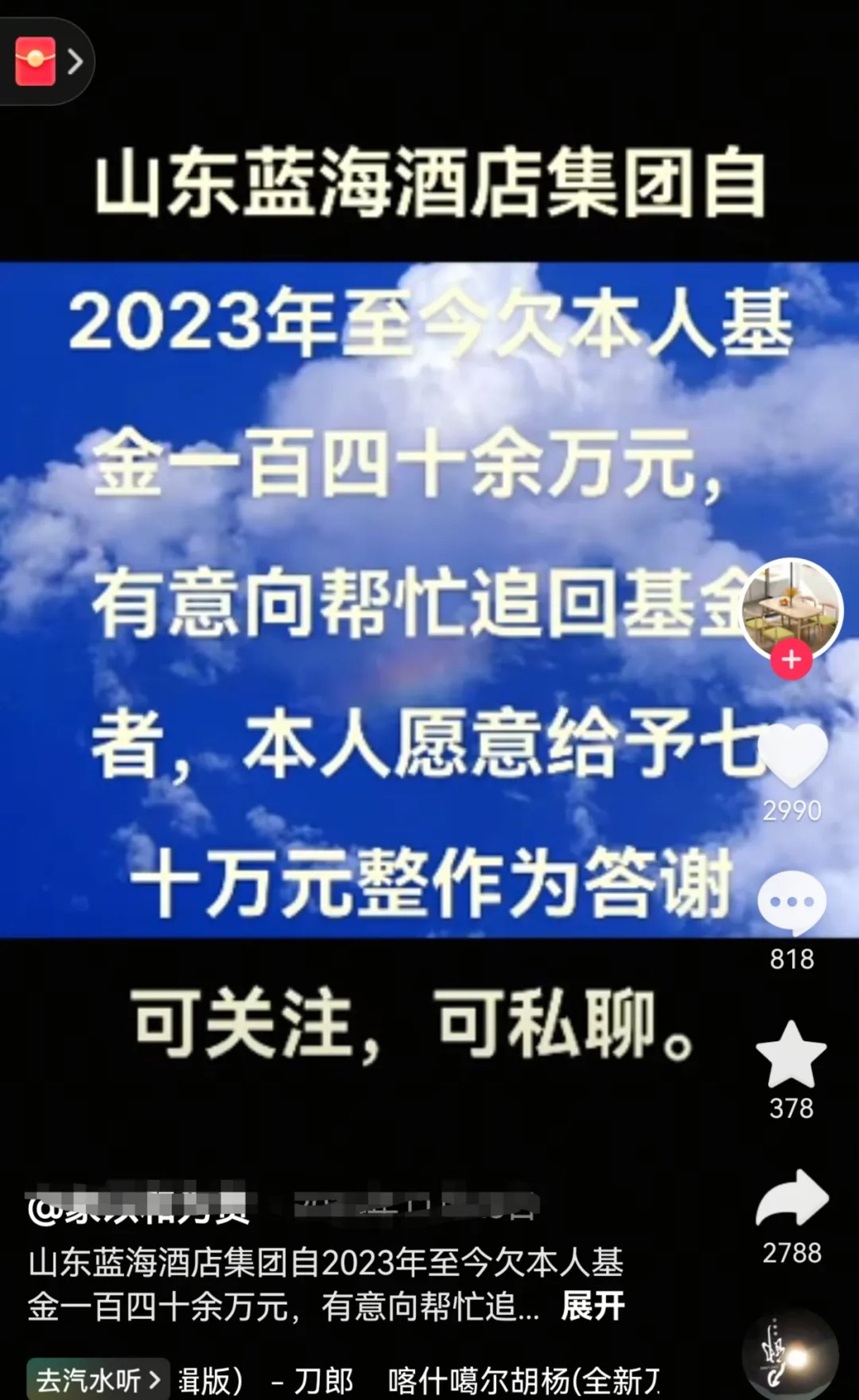Save this video to favorites
Screen dimensions: 859x1400
[792, 1055]
